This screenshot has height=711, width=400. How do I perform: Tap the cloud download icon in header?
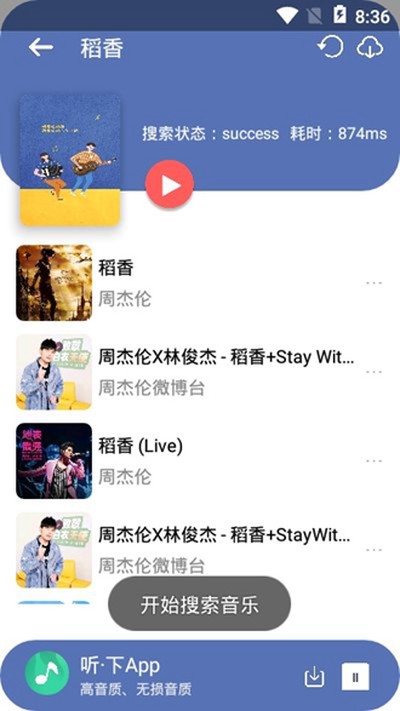[x=370, y=48]
